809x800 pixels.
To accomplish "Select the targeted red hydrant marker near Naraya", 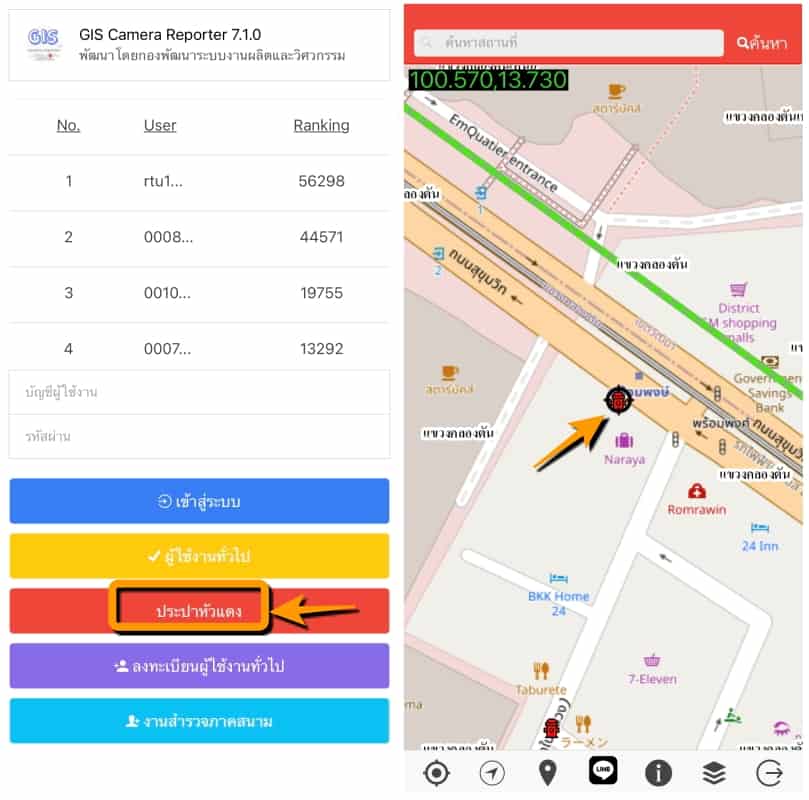I will point(618,400).
